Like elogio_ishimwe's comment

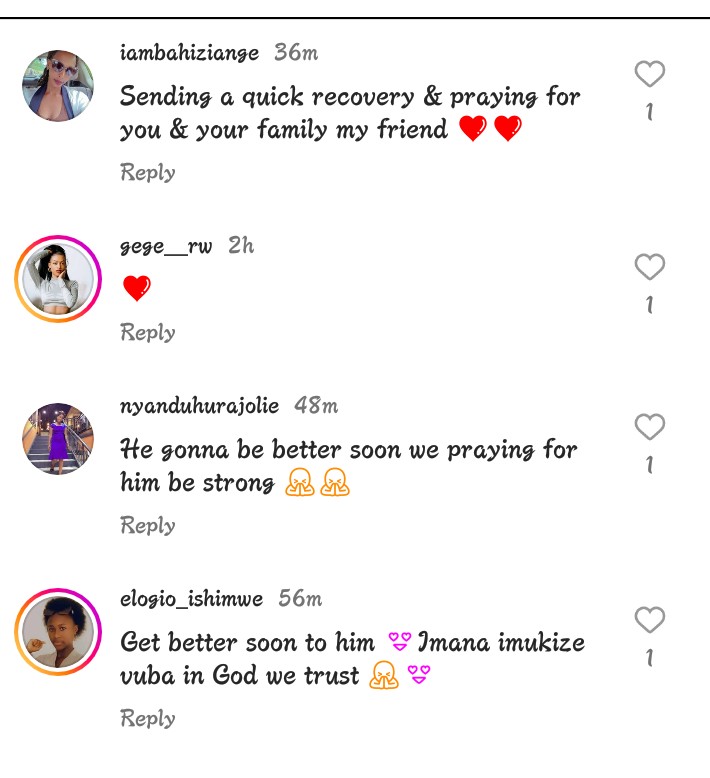point(650,621)
